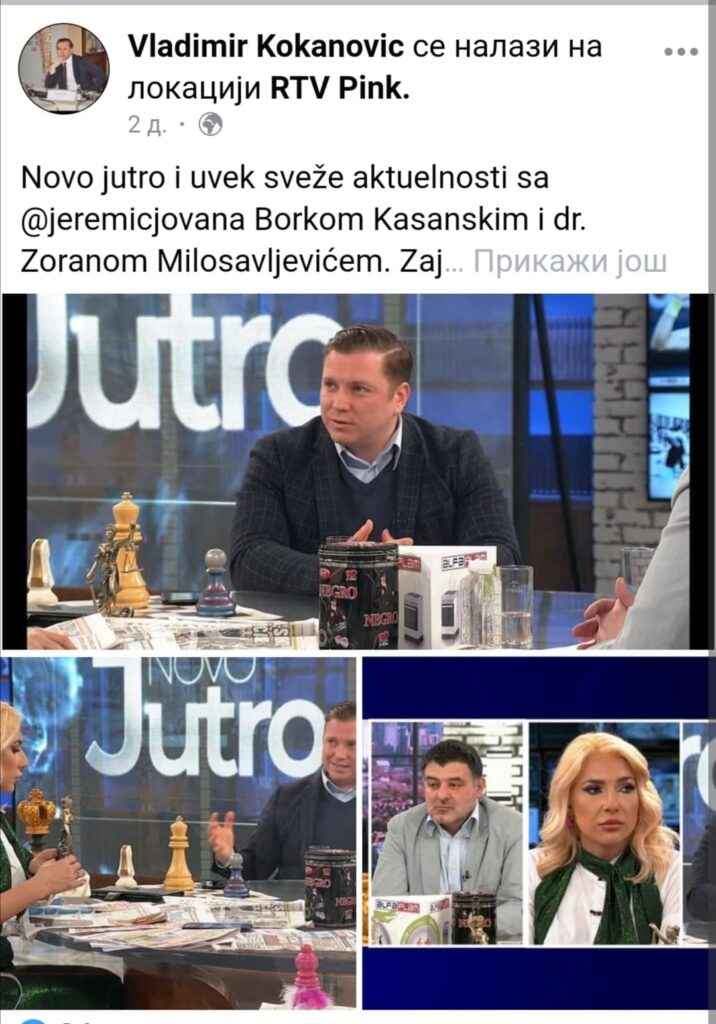The width and height of the screenshot is (716, 1024).
Task: Open Vladimir Kokanovic's profile via name link
Action: pos(265,46)
